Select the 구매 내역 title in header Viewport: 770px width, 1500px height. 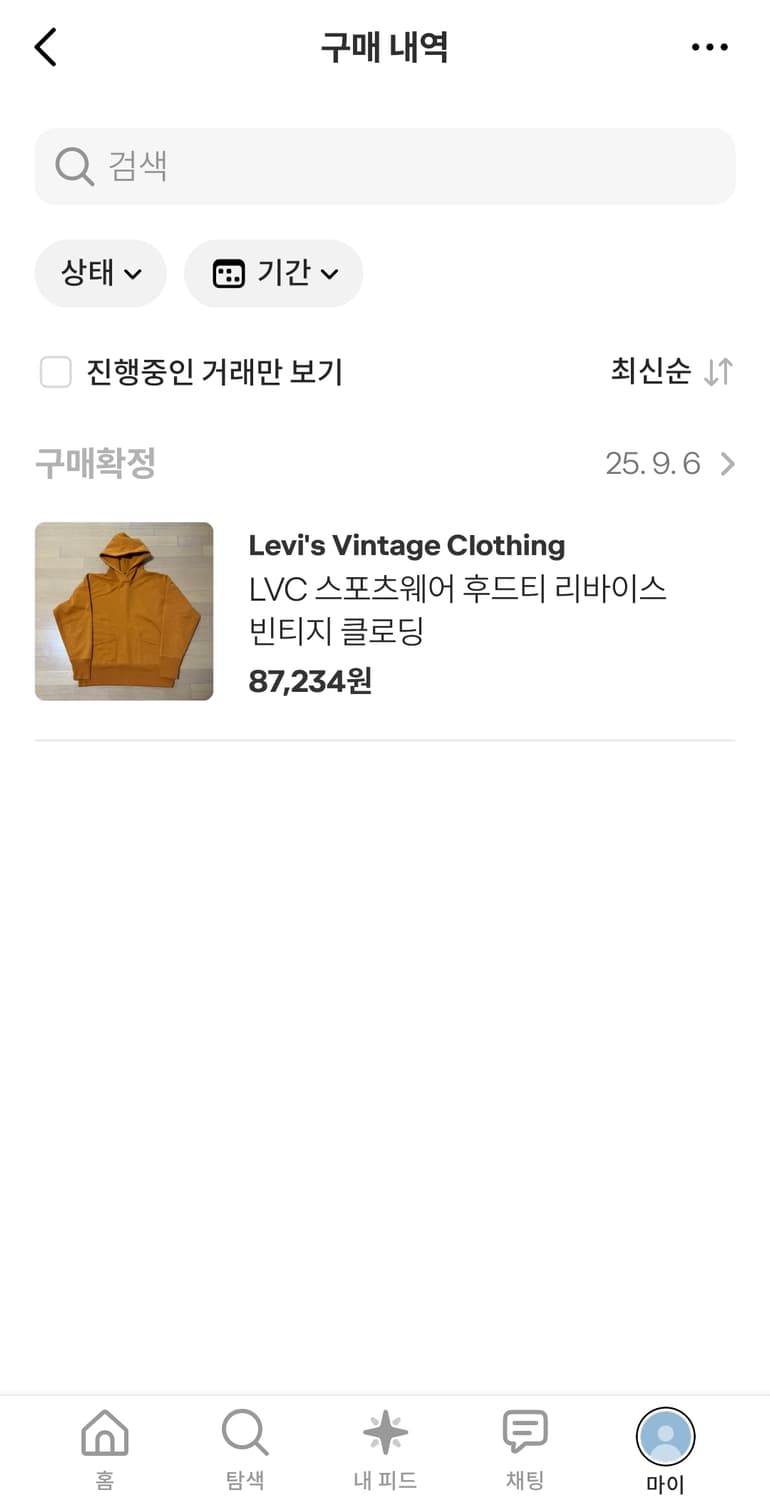click(384, 47)
